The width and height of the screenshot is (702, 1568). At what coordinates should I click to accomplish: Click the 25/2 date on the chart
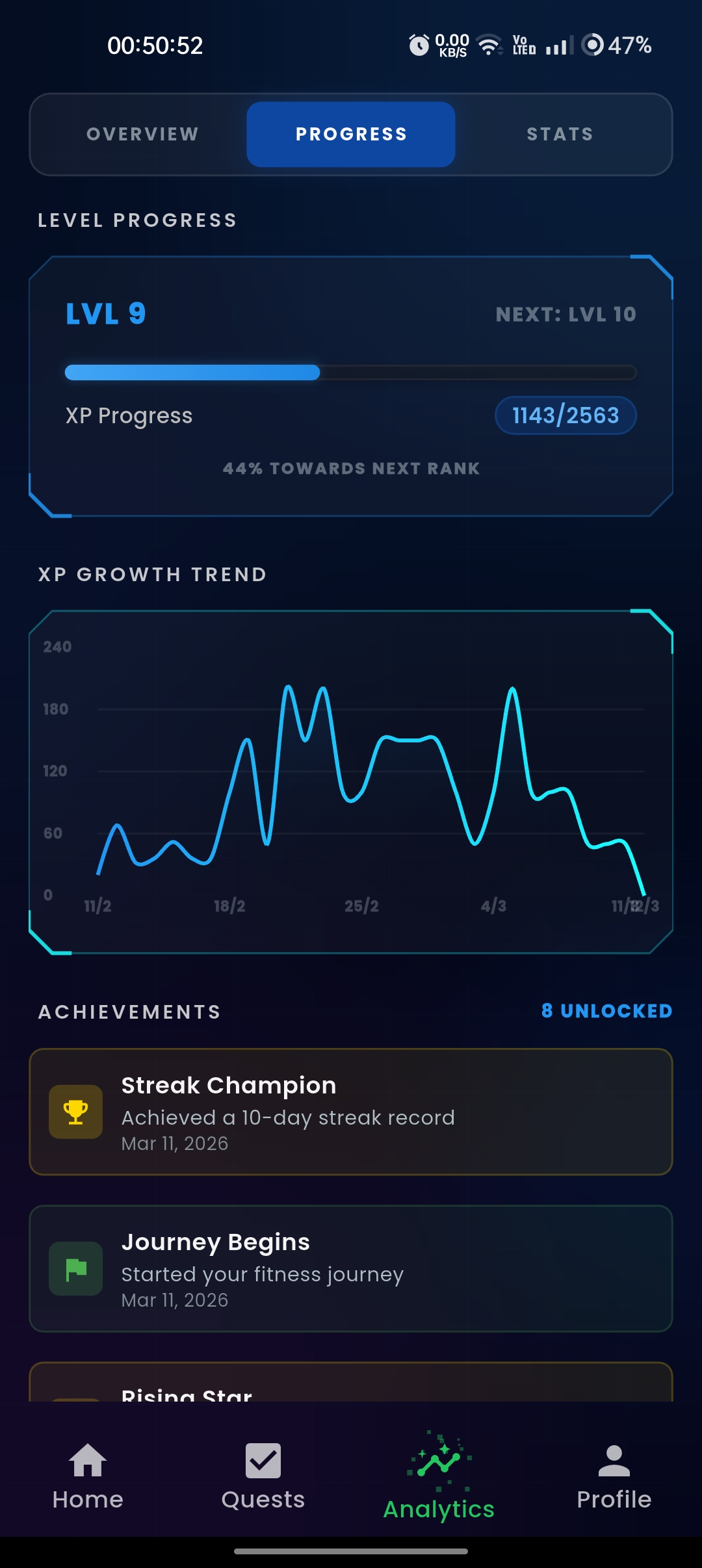point(361,906)
